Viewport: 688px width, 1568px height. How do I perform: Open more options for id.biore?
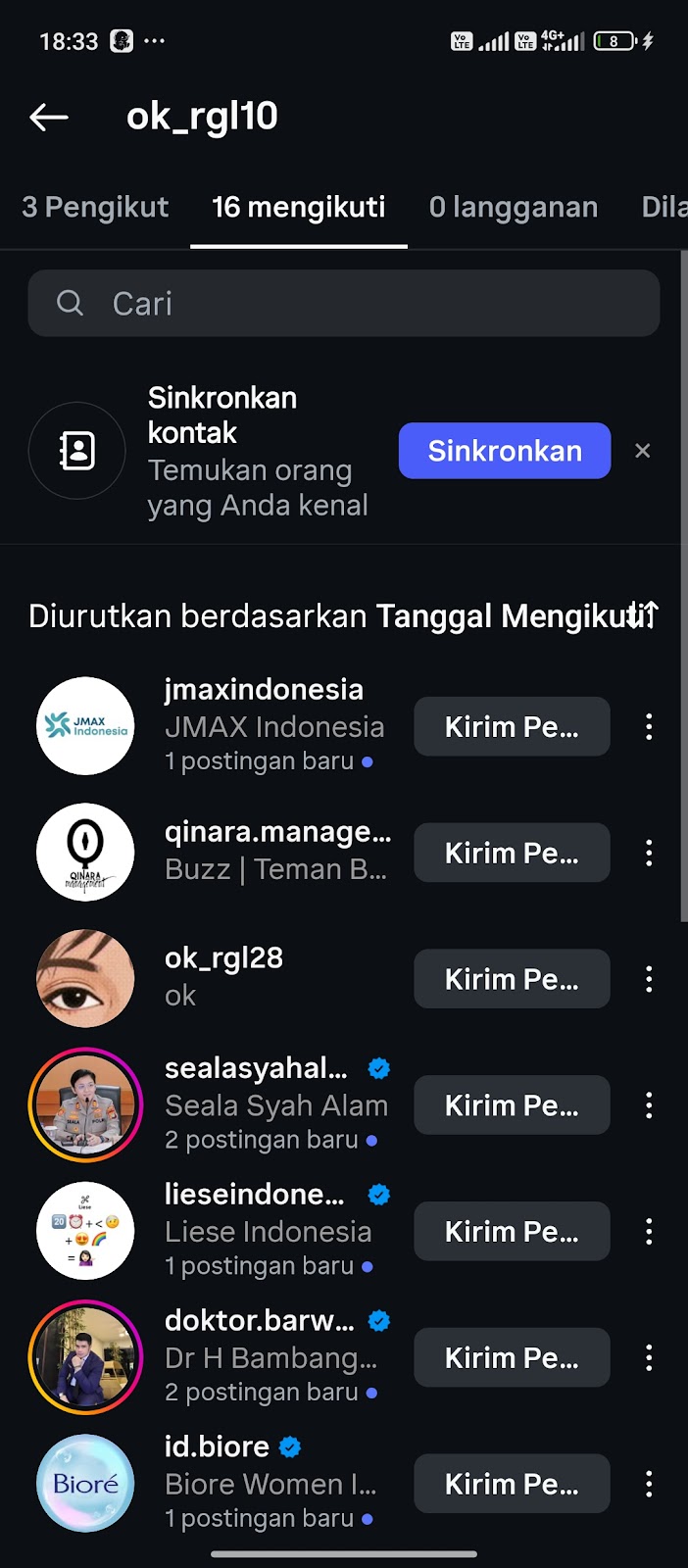click(x=649, y=1484)
